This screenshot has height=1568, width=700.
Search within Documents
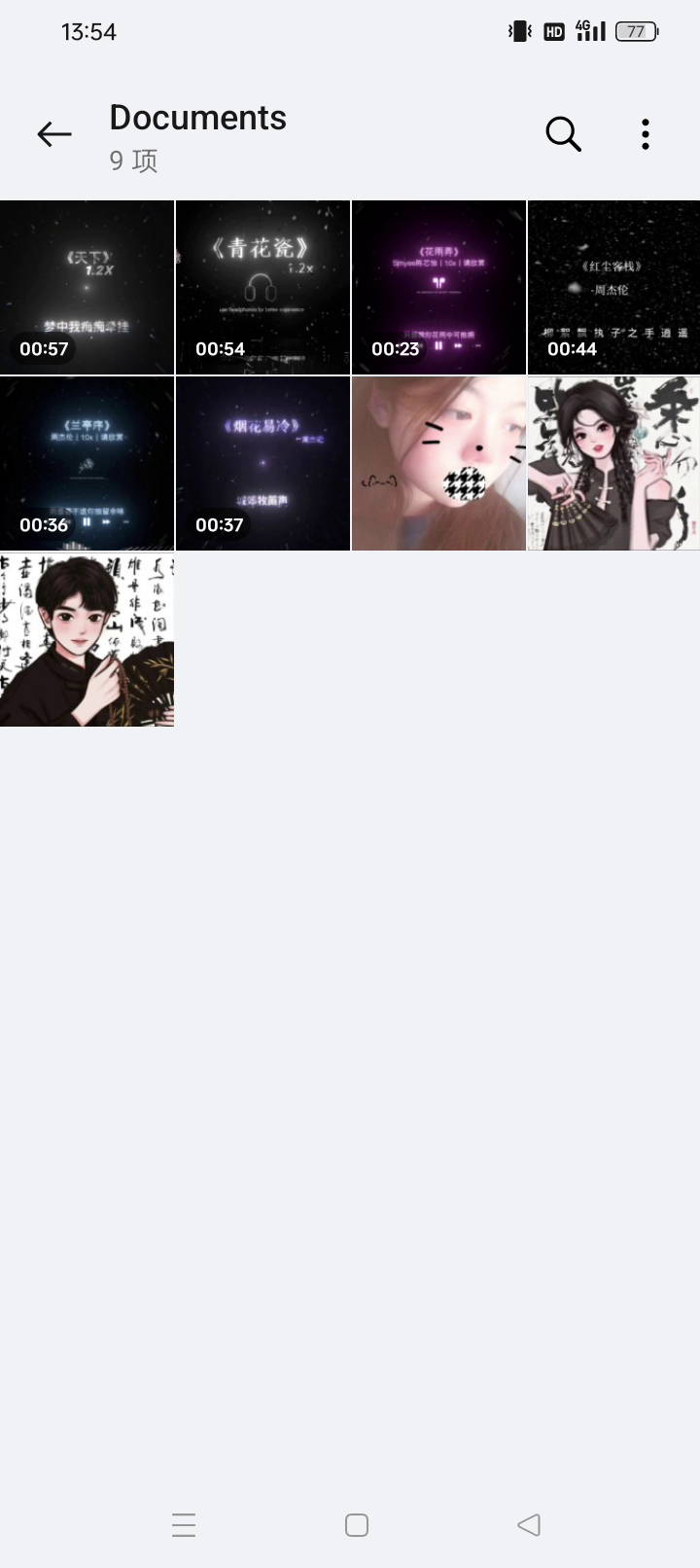563,134
